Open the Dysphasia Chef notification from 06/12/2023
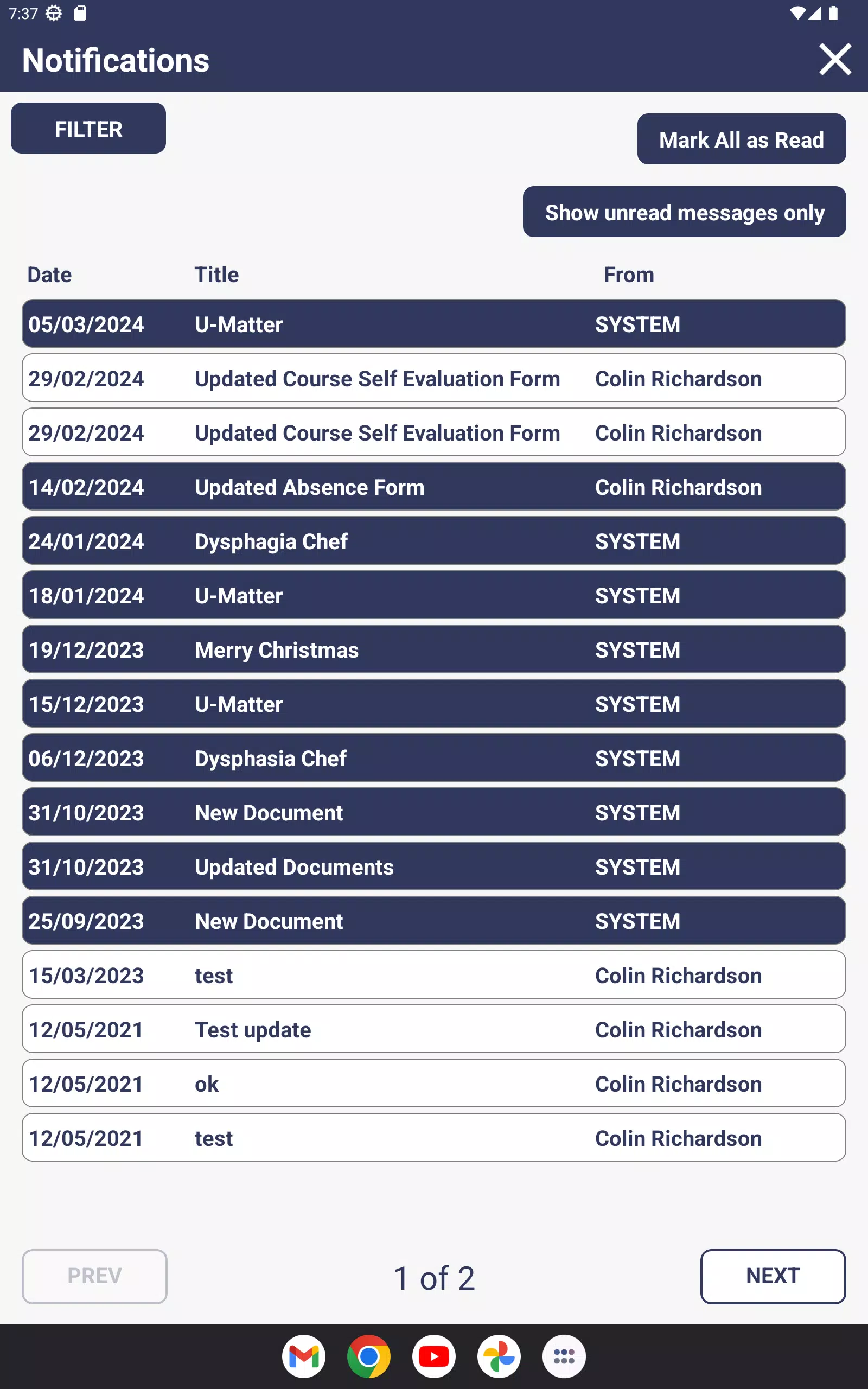The width and height of the screenshot is (868, 1389). coord(434,757)
